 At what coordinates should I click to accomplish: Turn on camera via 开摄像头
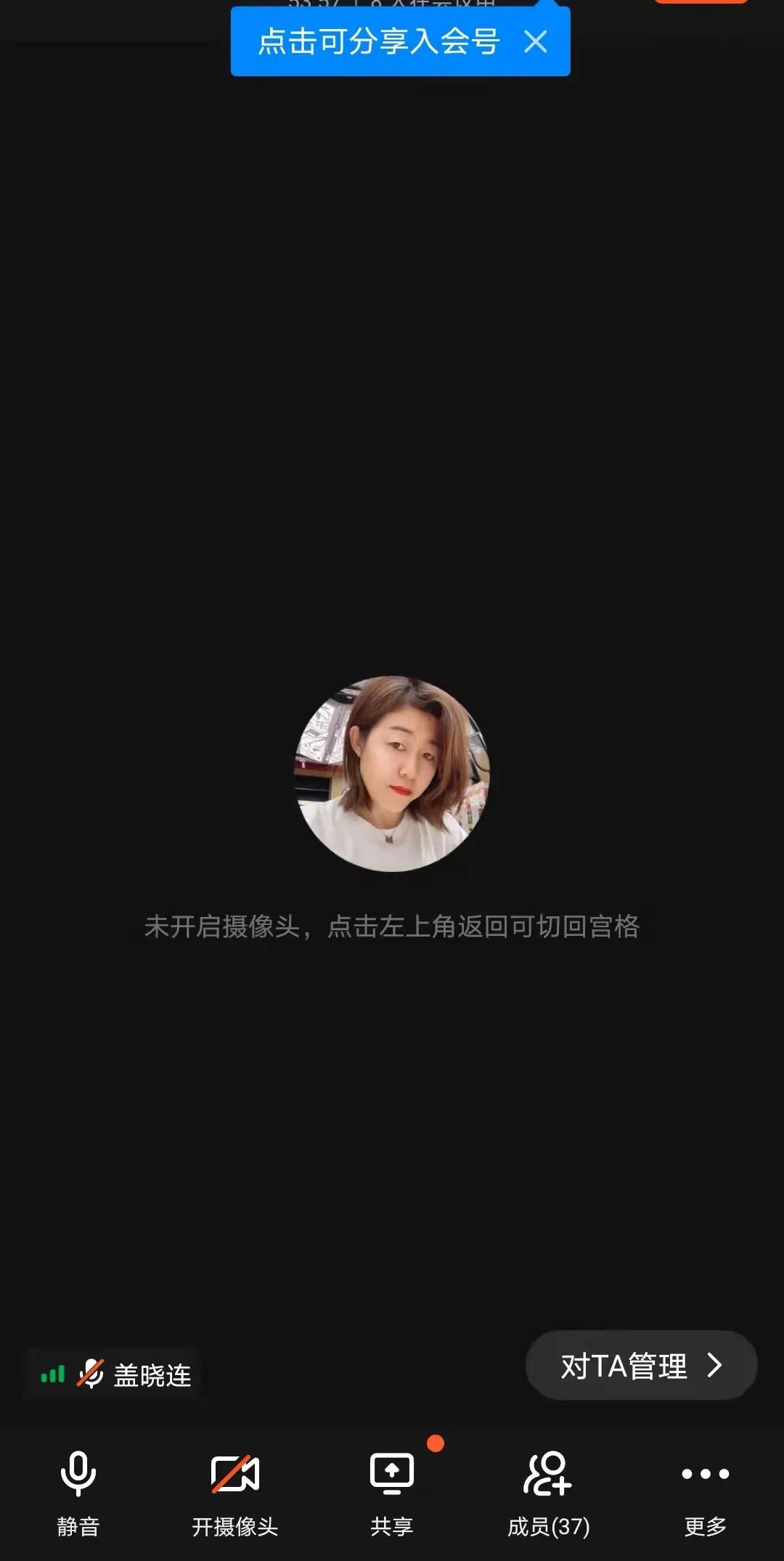[x=234, y=1493]
